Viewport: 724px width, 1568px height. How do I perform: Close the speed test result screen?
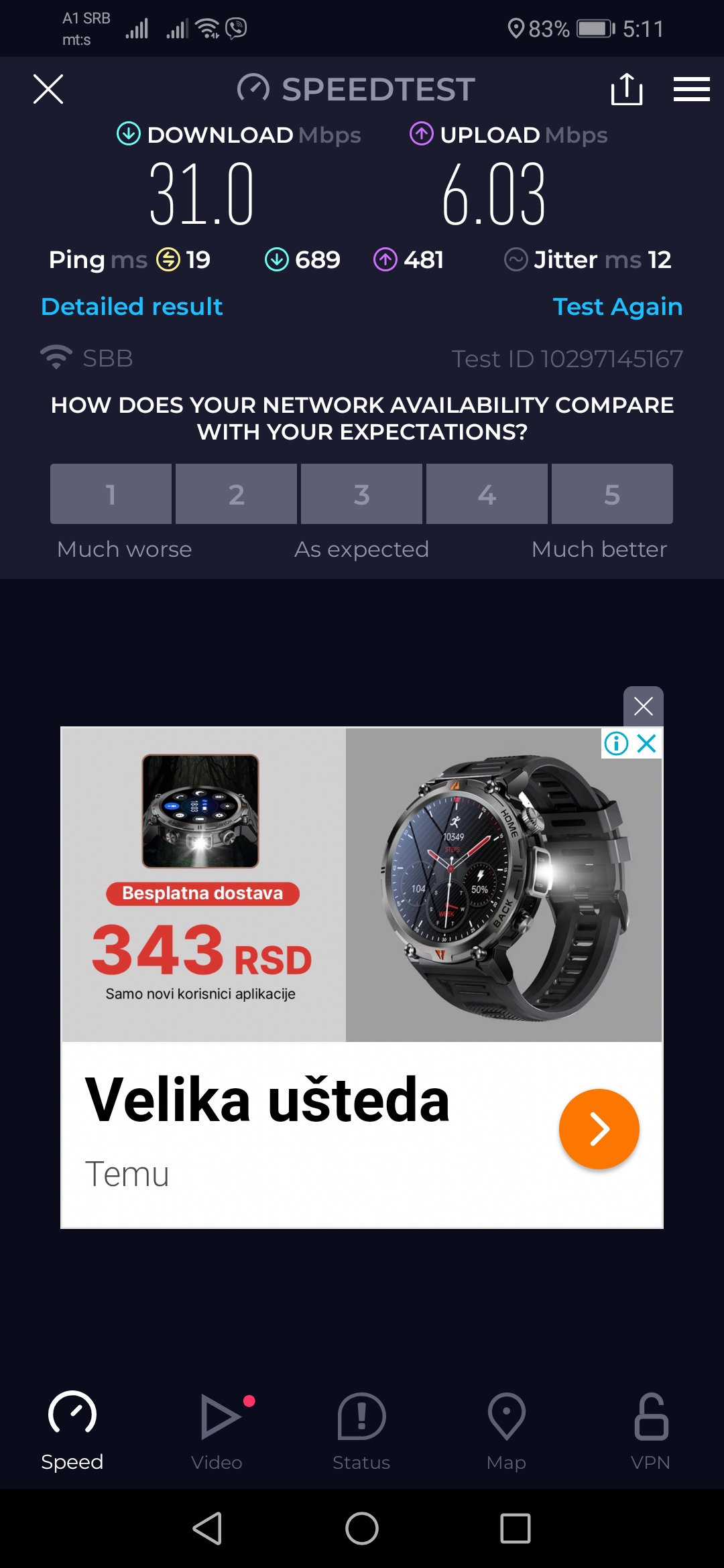pyautogui.click(x=48, y=89)
